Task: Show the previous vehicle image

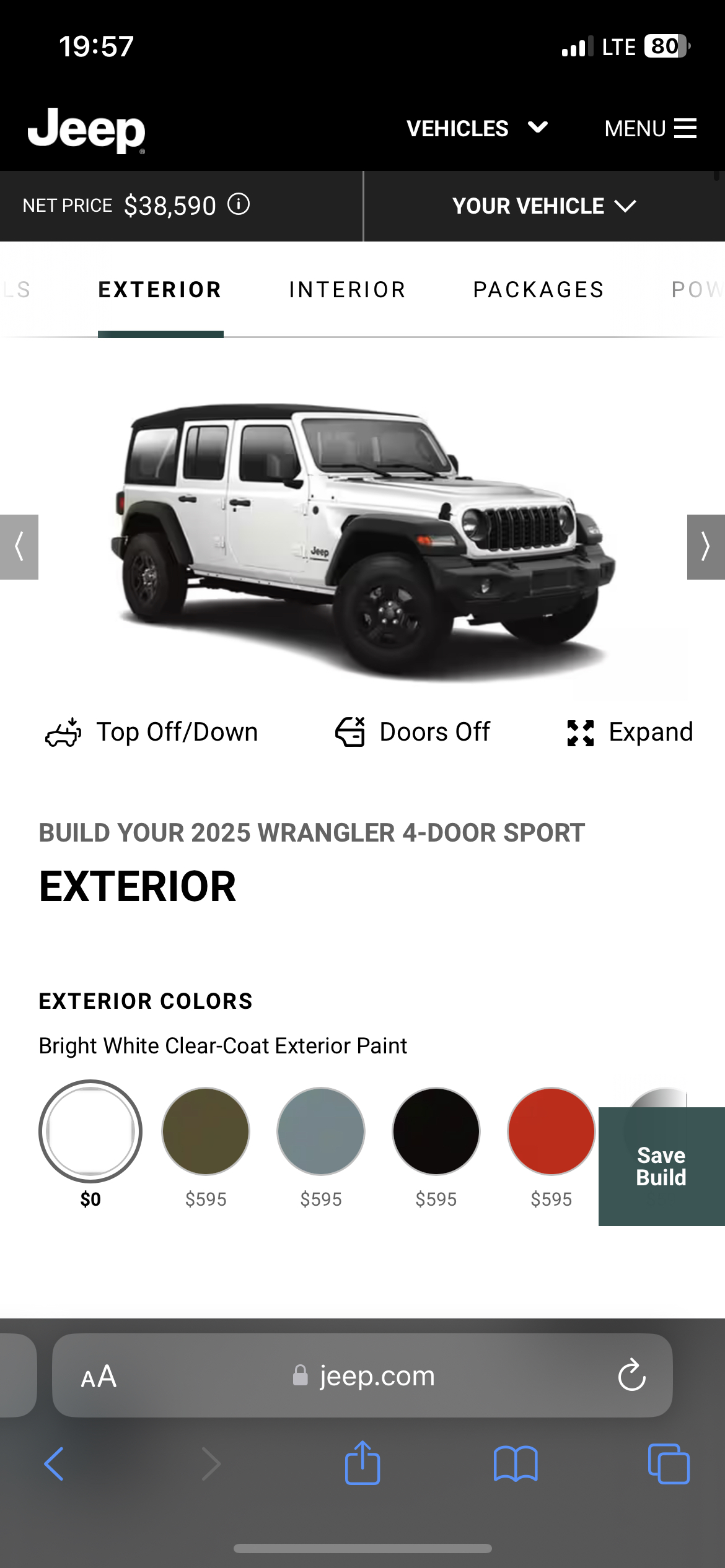Action: [x=19, y=547]
